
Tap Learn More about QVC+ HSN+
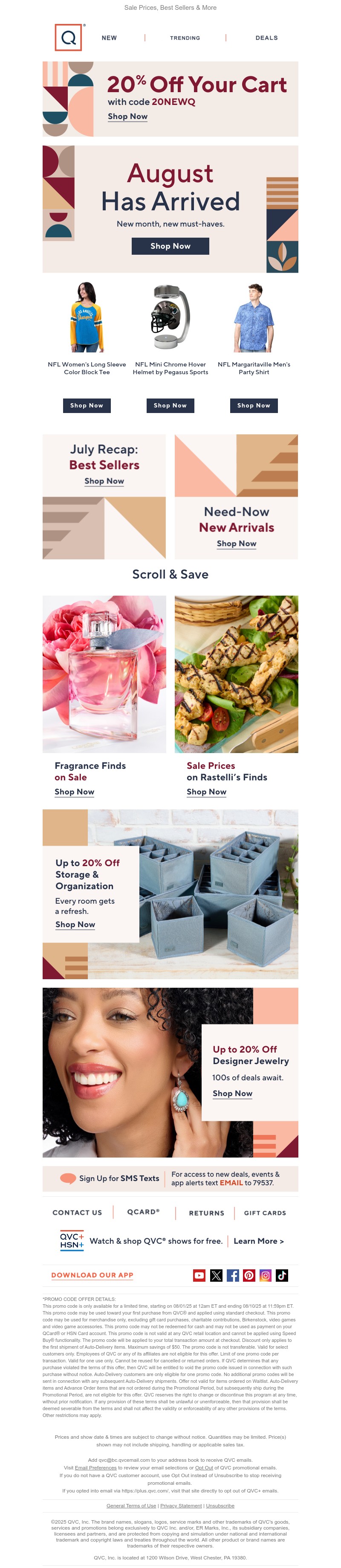(258, 1241)
